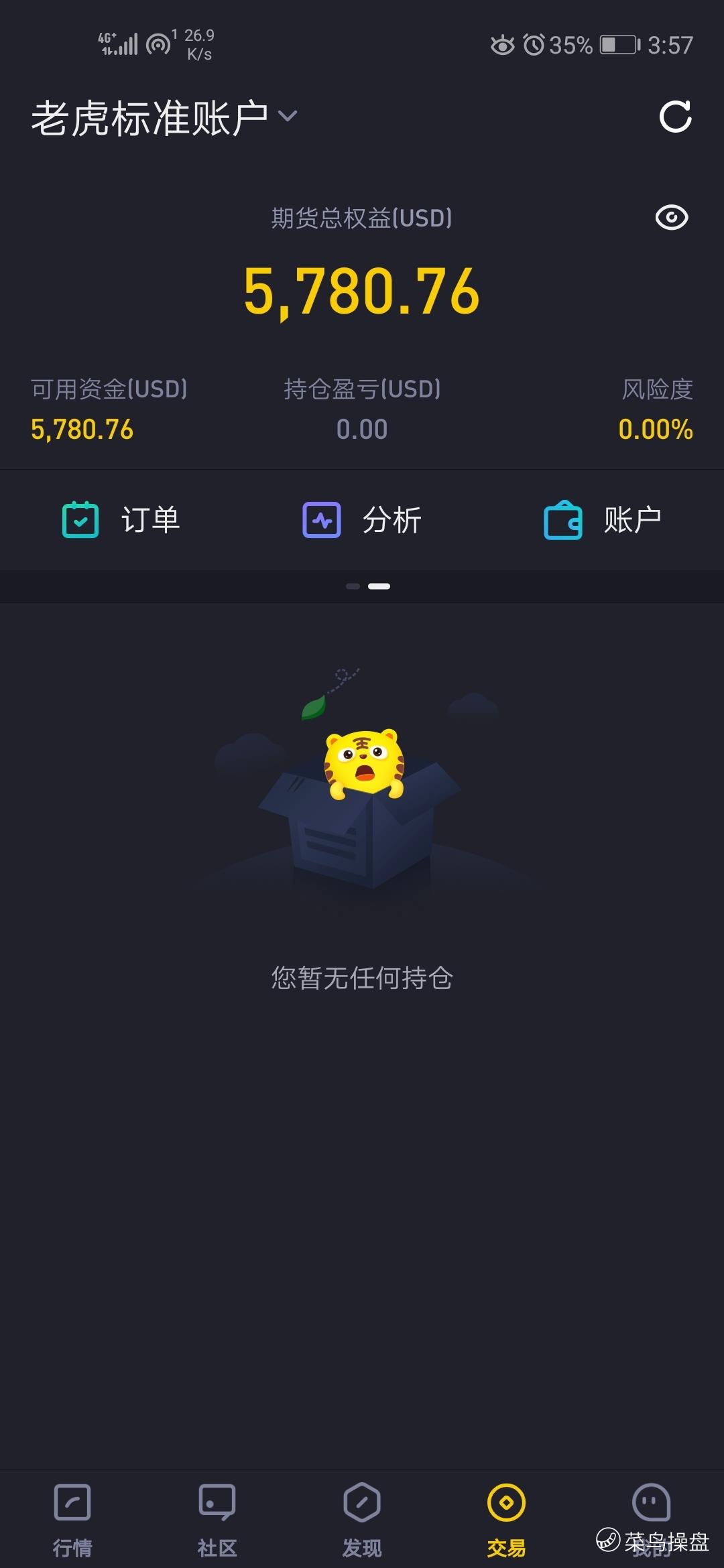Open 分析 analysis
The image size is (724, 1568).
click(x=362, y=520)
